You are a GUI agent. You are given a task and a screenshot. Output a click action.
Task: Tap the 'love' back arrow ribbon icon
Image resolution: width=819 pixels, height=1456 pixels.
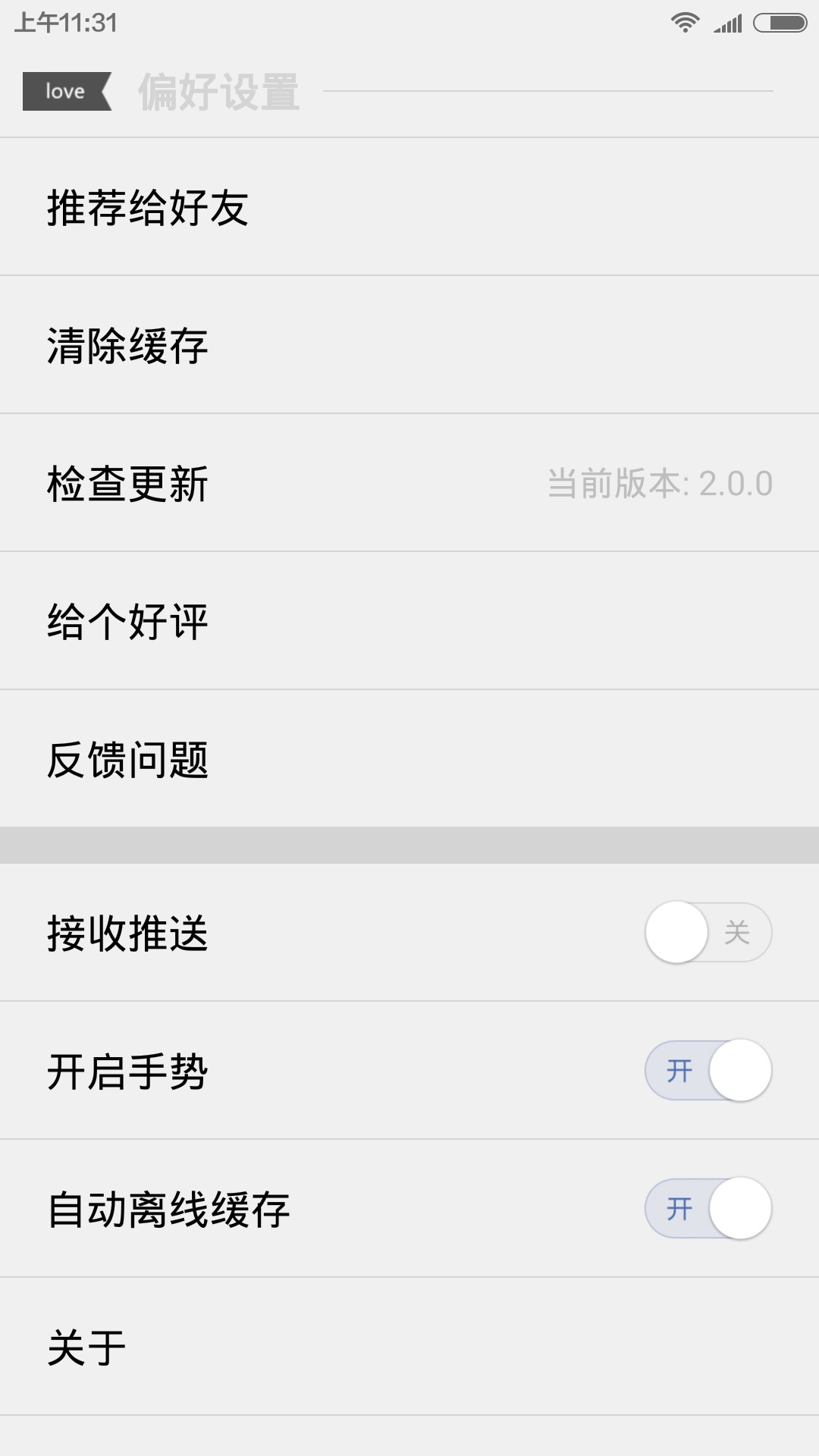[67, 91]
